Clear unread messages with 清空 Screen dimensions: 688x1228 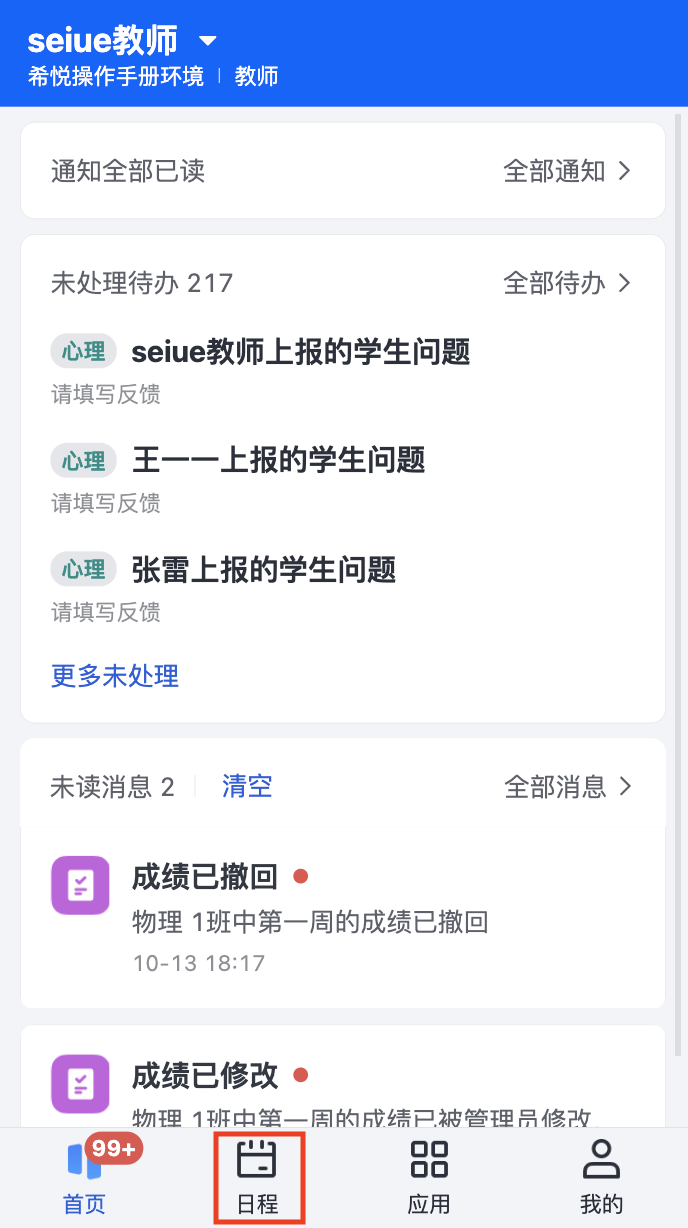(247, 786)
